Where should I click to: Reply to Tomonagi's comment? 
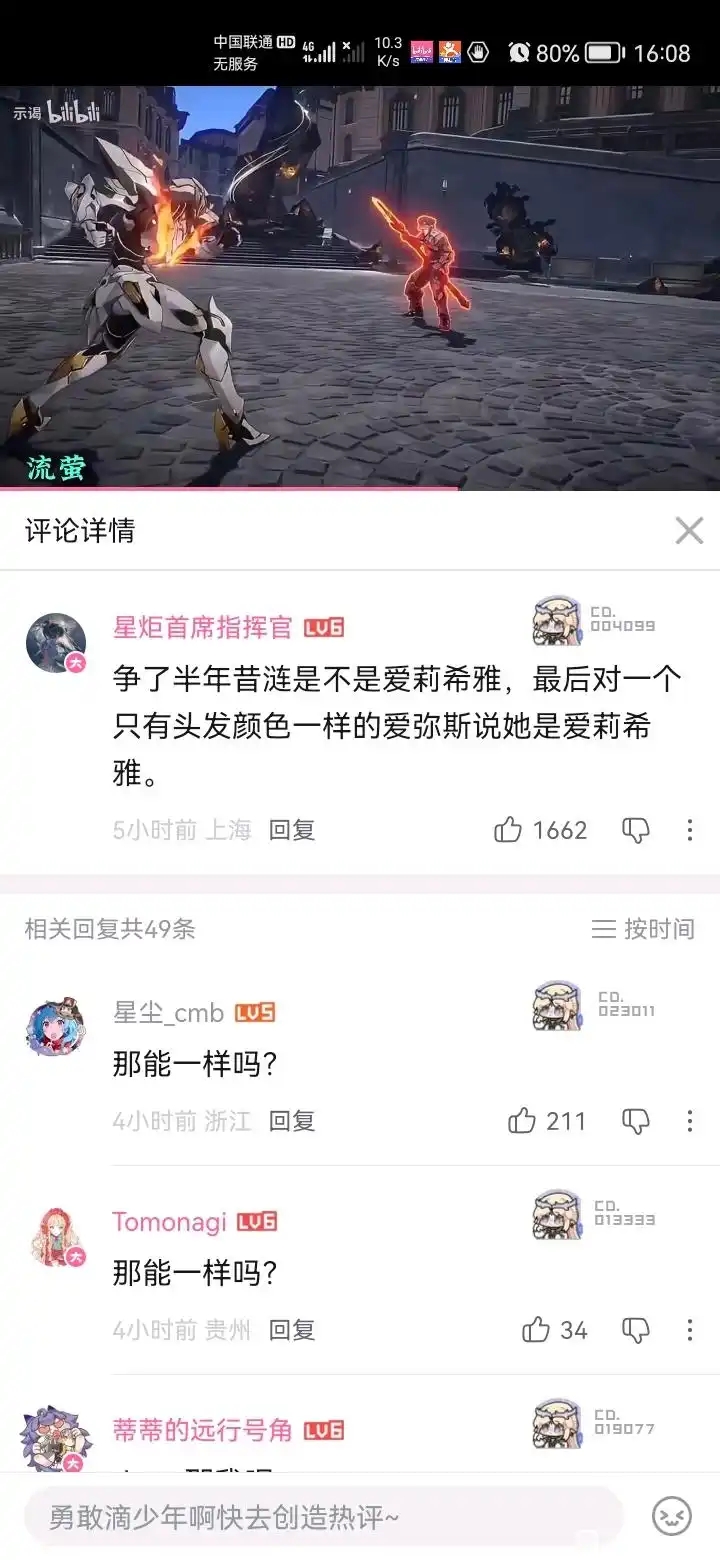(x=292, y=1330)
